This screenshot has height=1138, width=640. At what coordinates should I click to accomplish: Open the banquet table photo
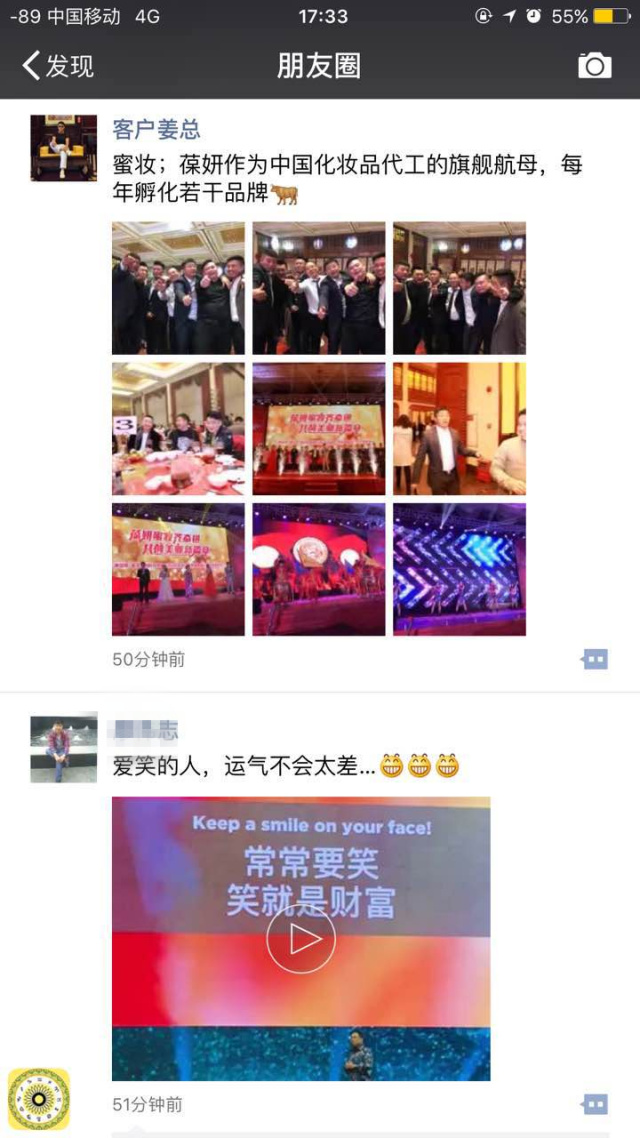click(x=178, y=429)
